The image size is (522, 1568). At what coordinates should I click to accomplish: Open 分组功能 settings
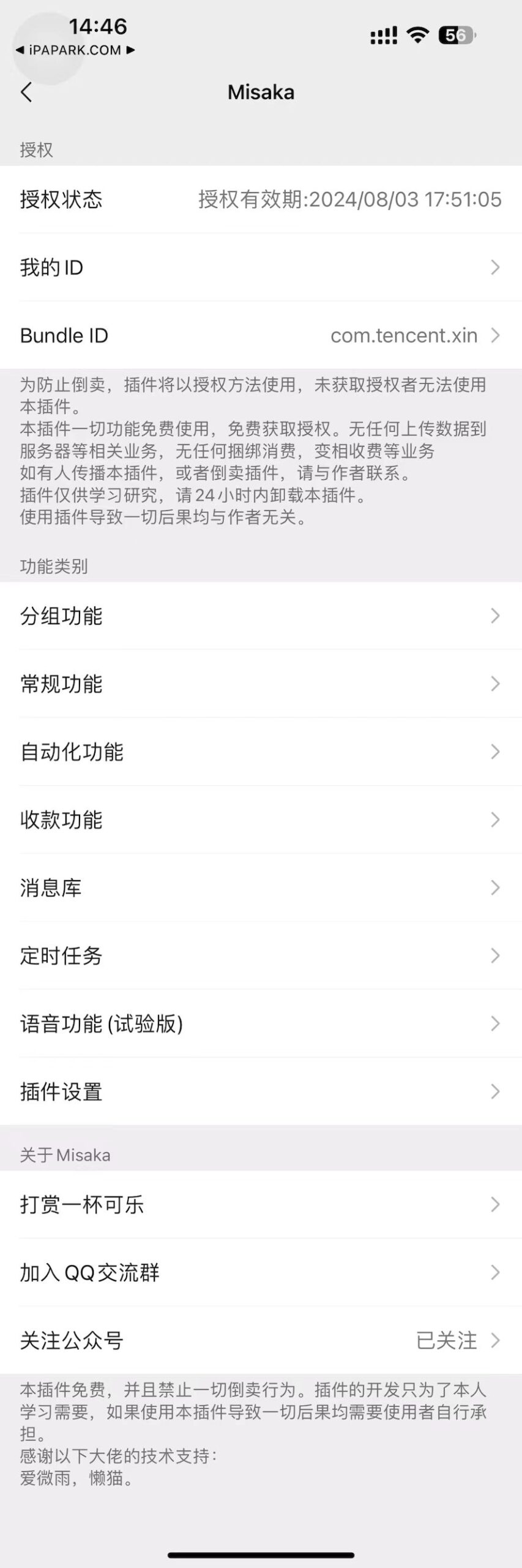261,616
